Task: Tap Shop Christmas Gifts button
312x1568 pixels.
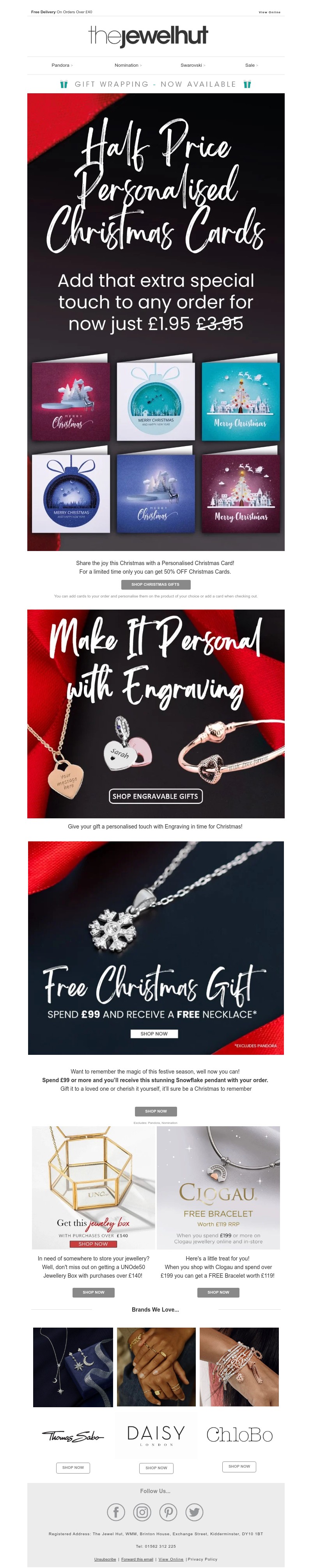Action: 155,584
